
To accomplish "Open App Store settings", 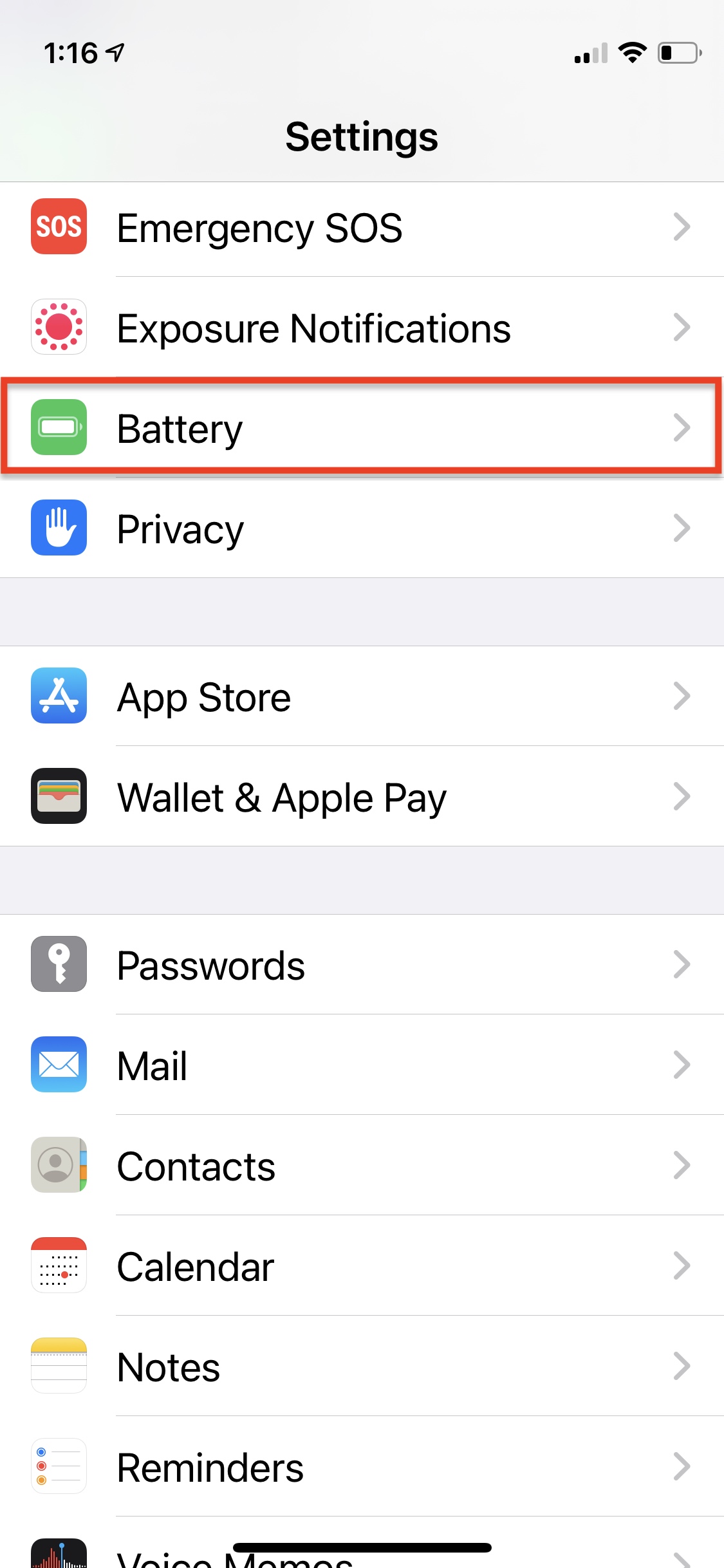I will tap(362, 696).
